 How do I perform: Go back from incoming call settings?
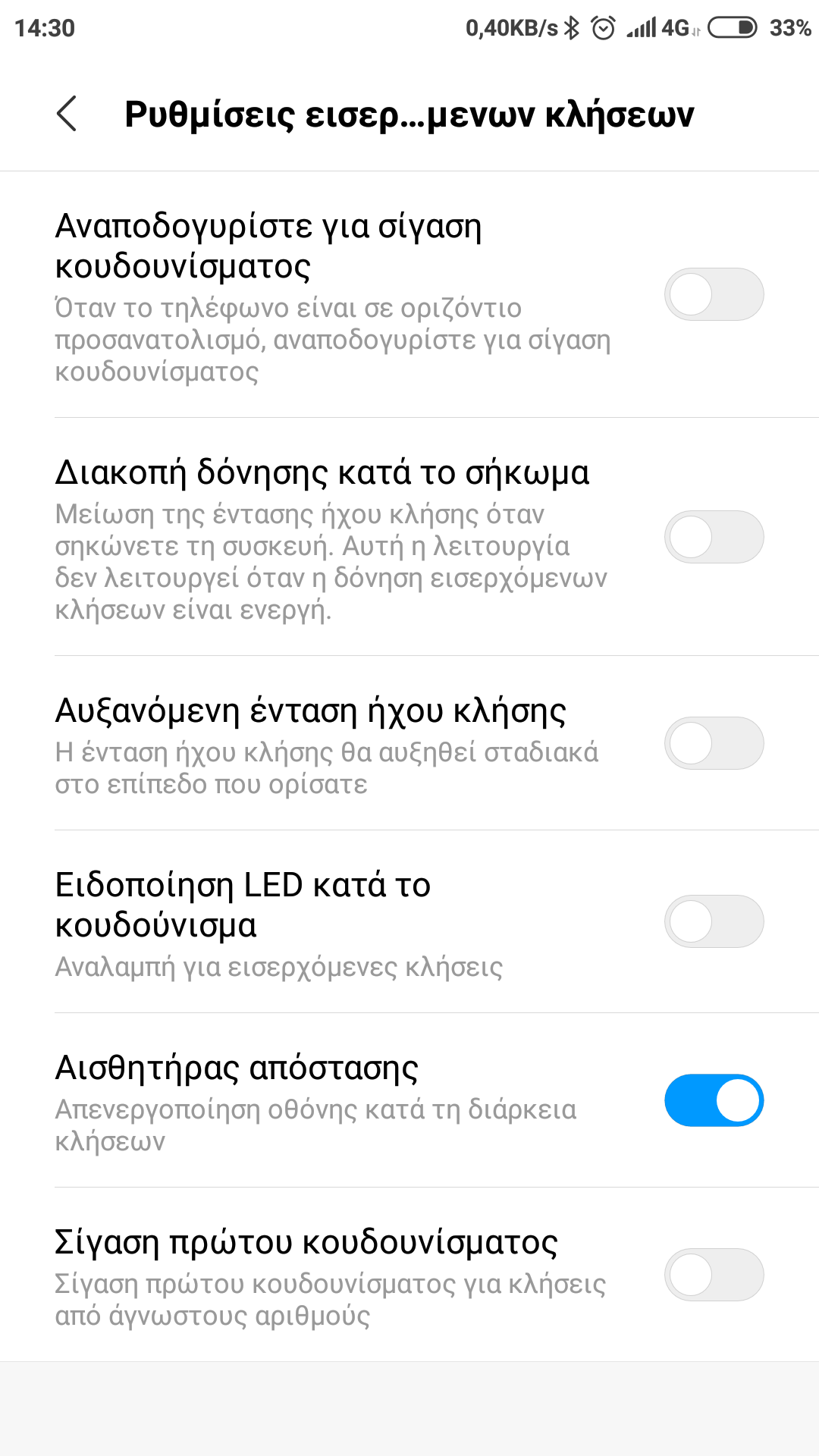point(67,114)
